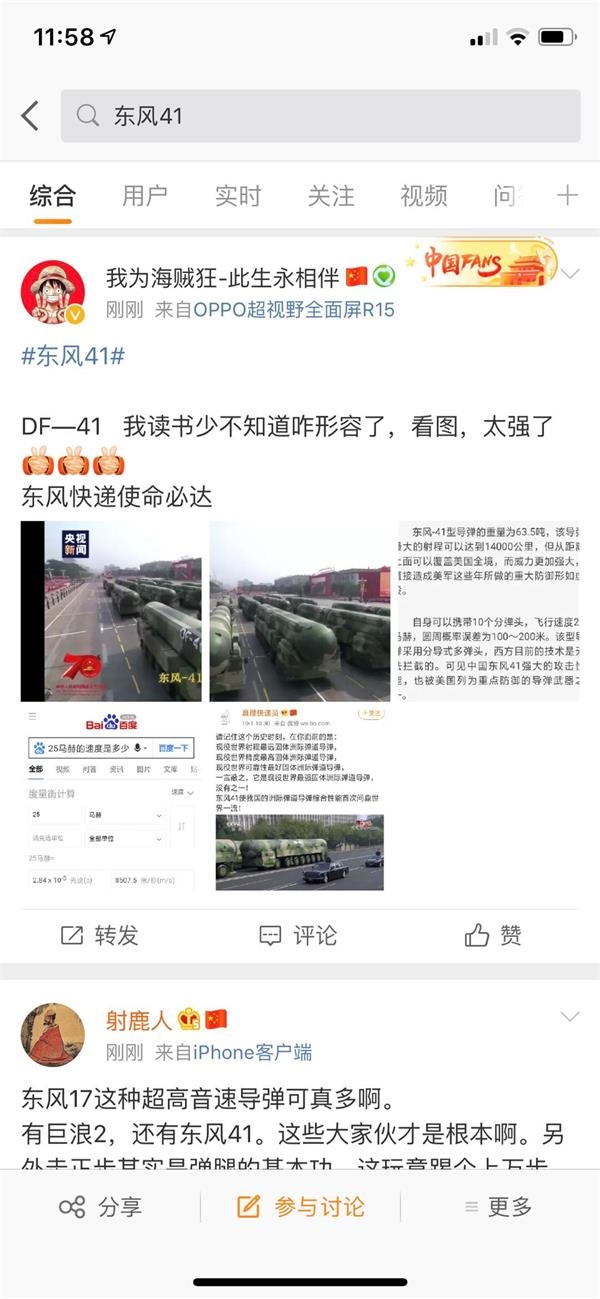The image size is (600, 1299).
Task: Open 射鹿人's profile avatar
Action: [x=53, y=1035]
